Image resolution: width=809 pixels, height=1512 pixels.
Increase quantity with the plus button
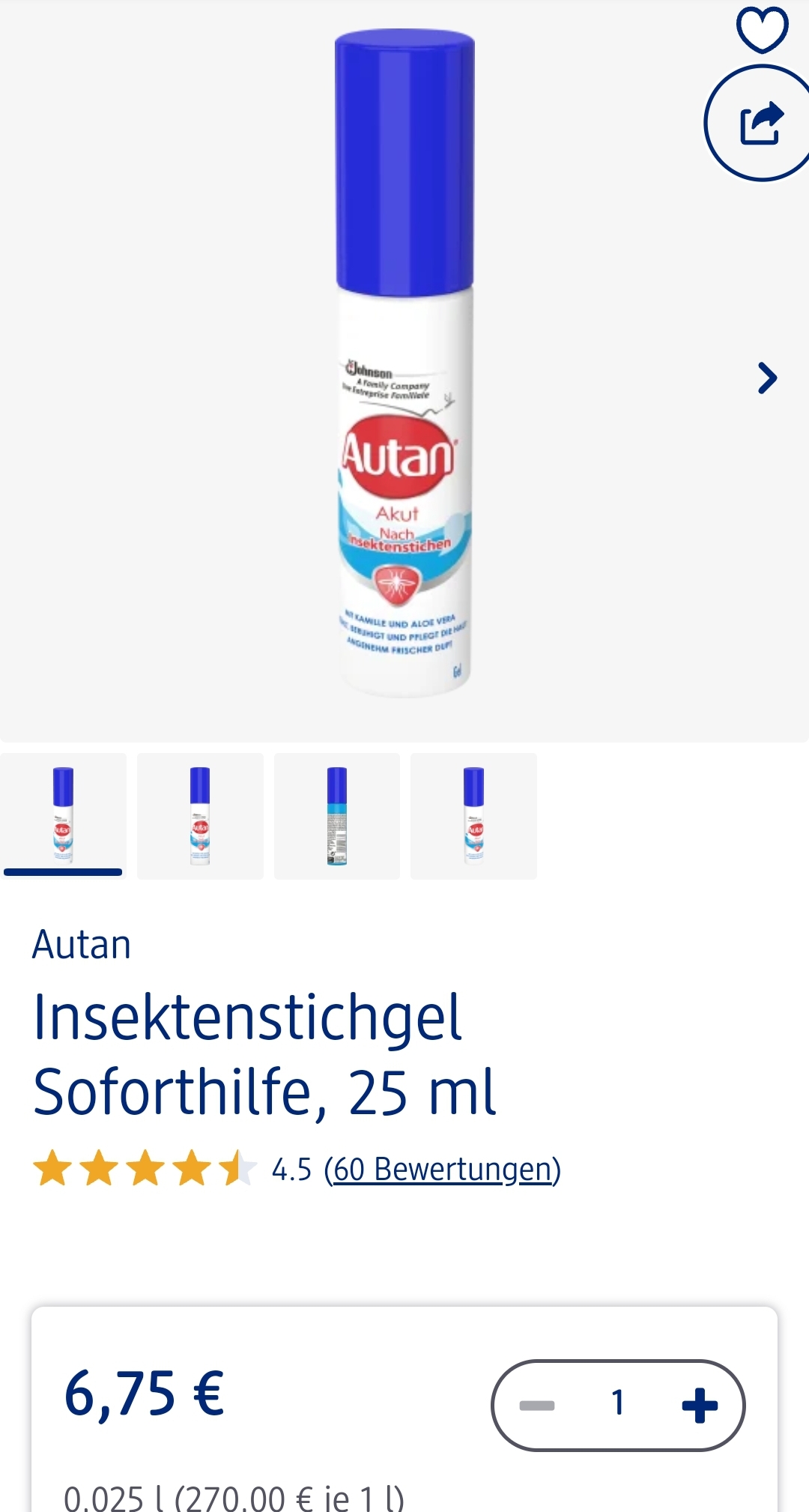[x=700, y=1405]
